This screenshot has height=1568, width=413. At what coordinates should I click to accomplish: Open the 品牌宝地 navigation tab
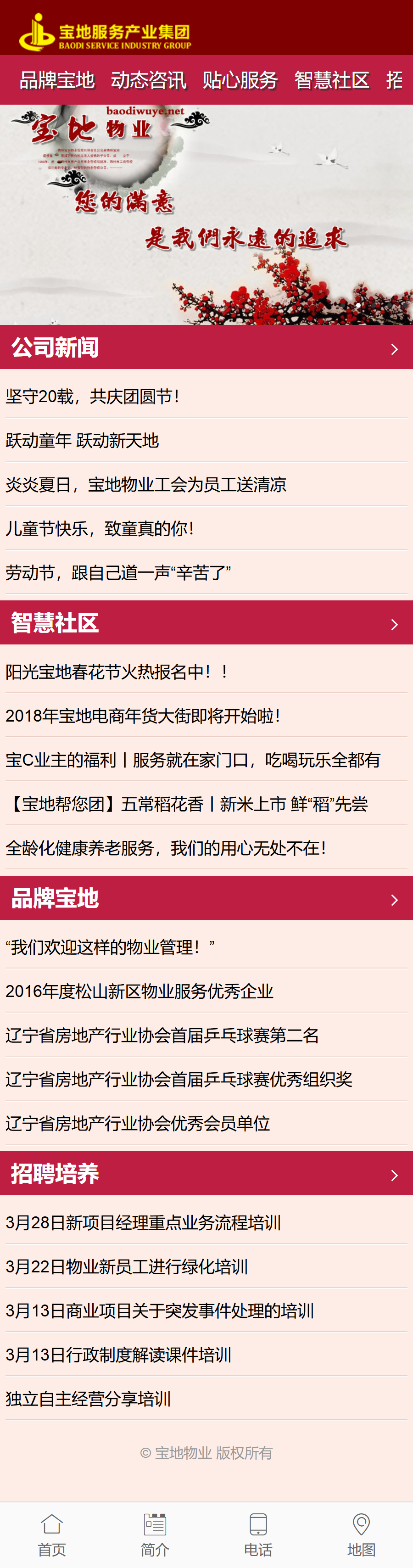point(57,80)
